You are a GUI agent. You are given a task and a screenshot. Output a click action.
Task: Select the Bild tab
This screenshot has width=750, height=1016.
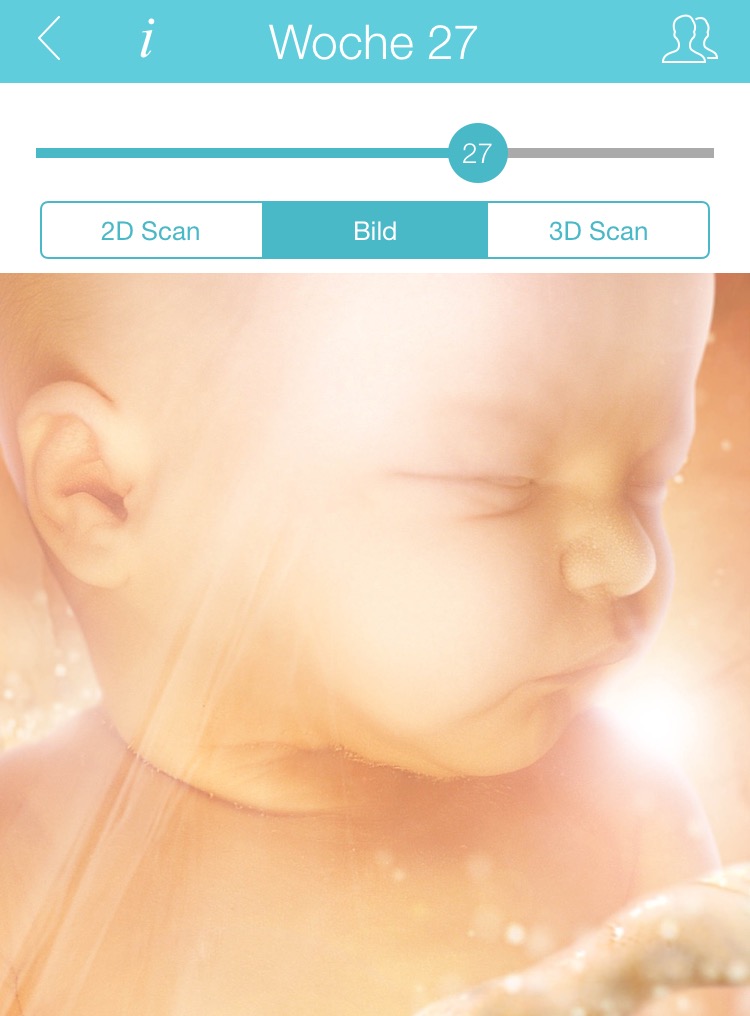coord(375,231)
